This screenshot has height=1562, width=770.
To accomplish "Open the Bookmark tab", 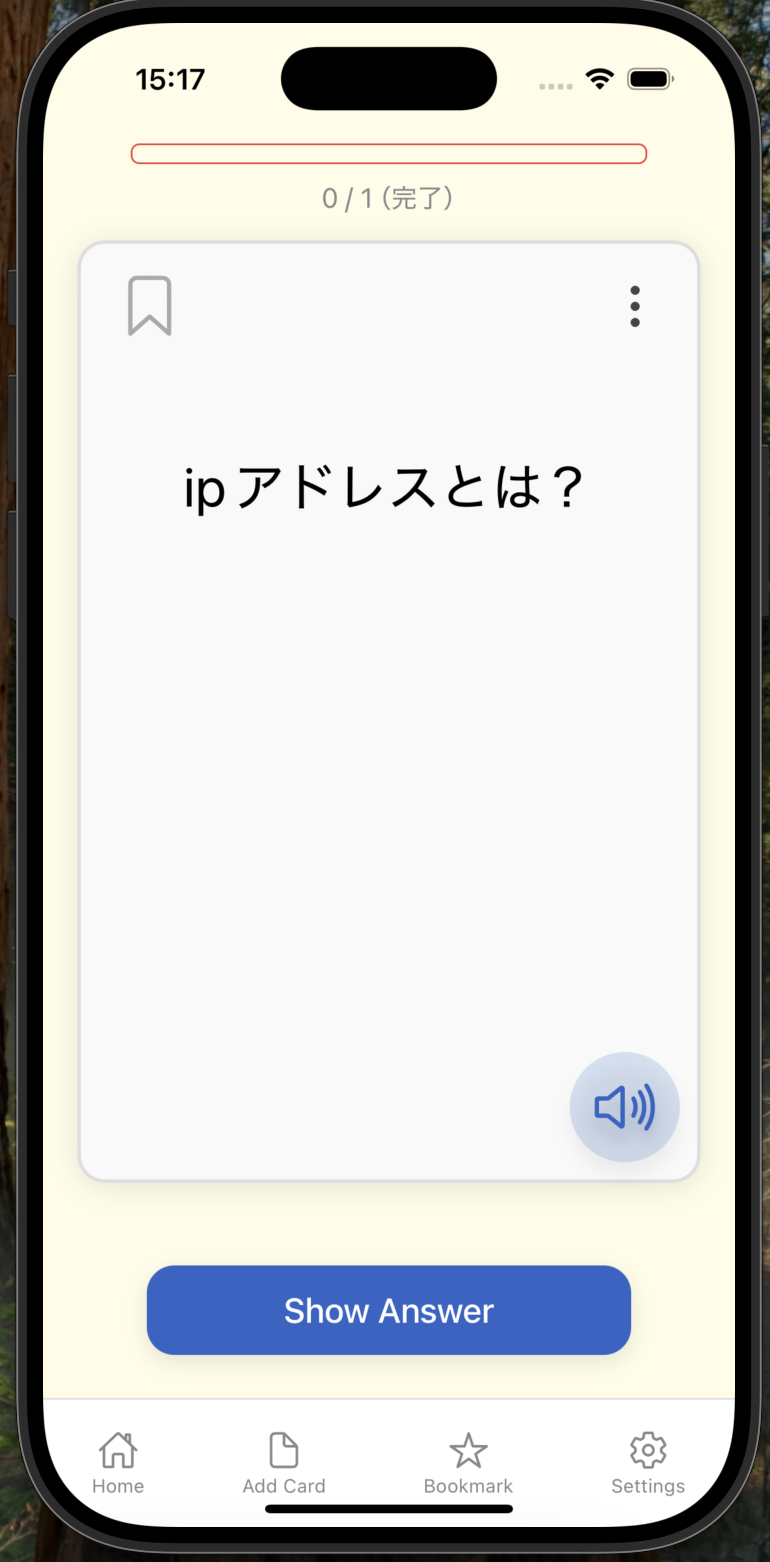I will click(x=468, y=1462).
